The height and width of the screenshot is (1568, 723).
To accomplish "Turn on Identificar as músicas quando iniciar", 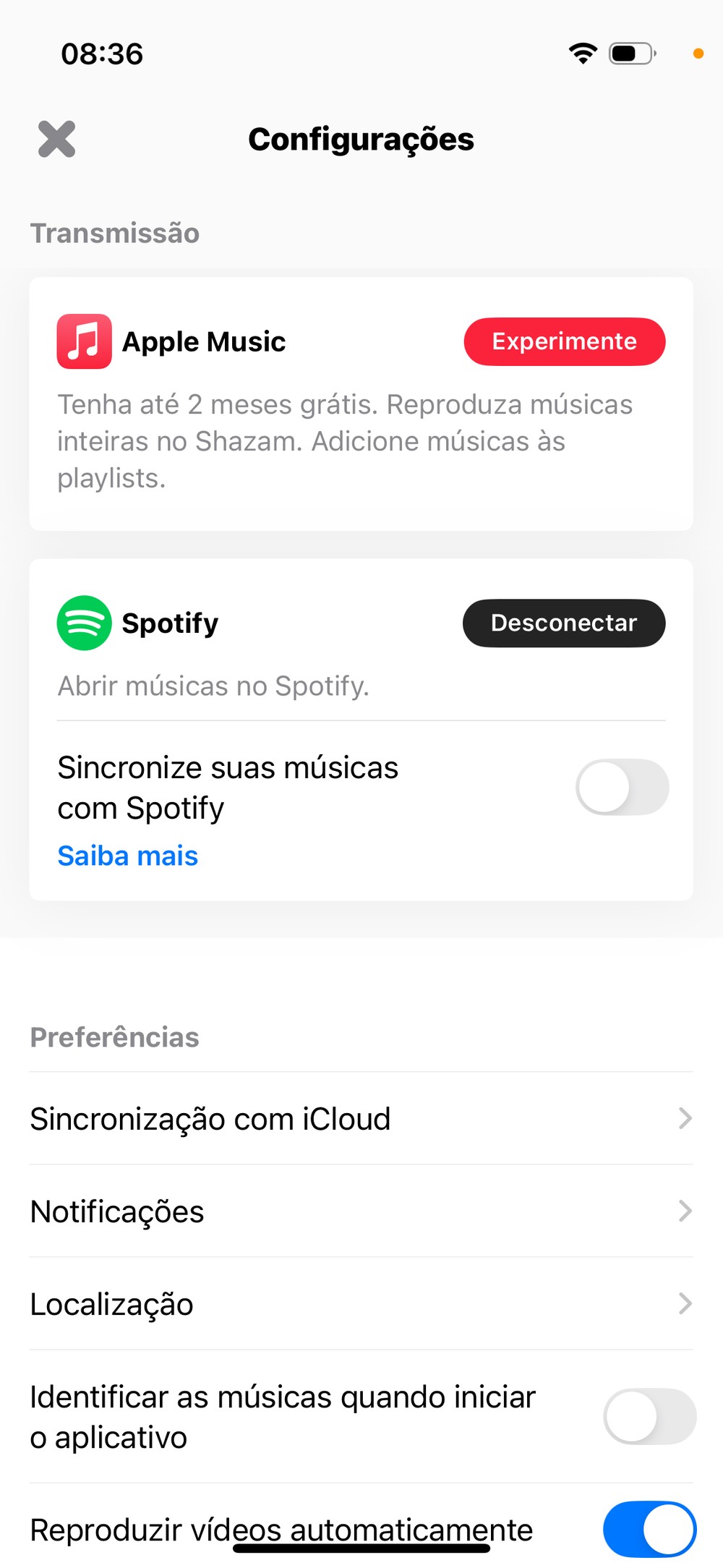I will click(x=649, y=1416).
